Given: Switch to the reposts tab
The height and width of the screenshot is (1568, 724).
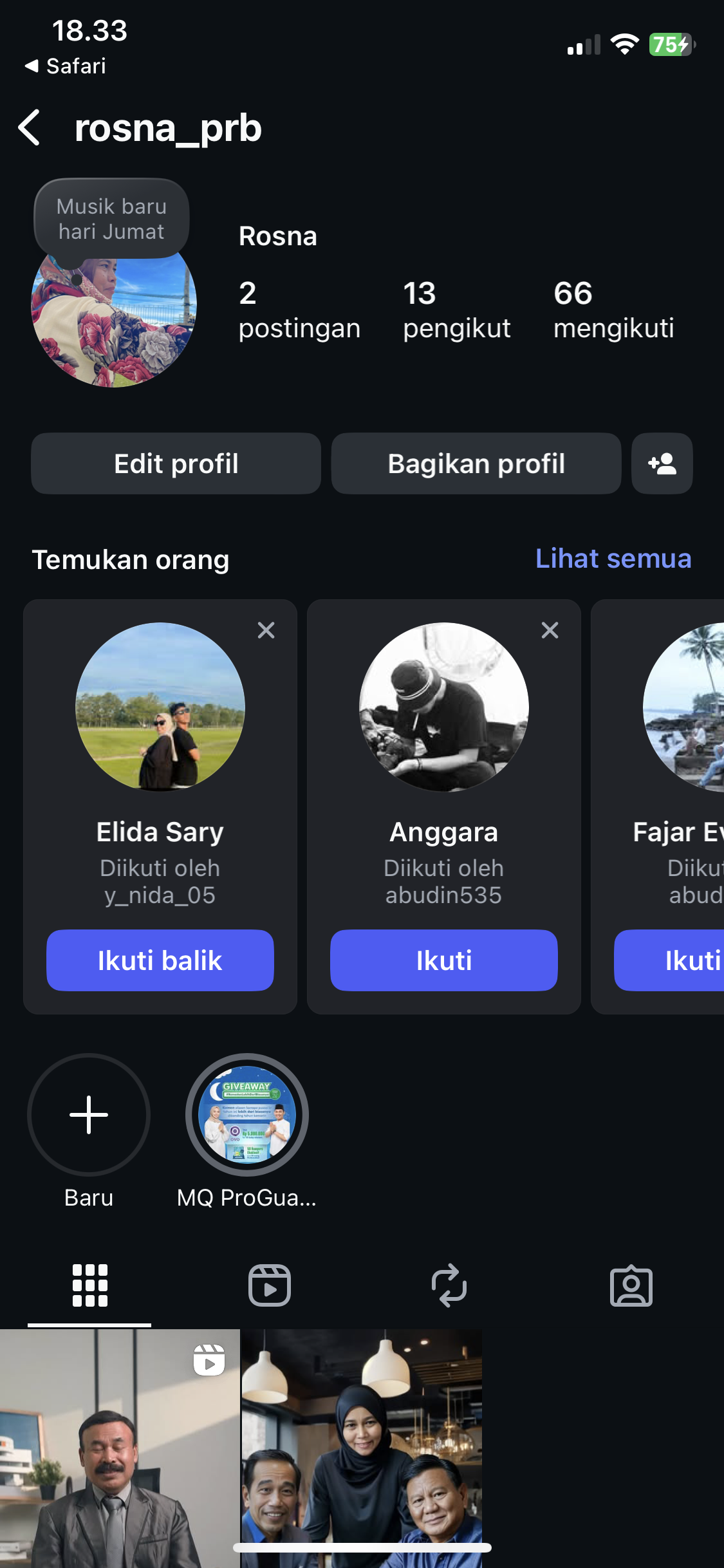Looking at the screenshot, I should click(449, 1285).
